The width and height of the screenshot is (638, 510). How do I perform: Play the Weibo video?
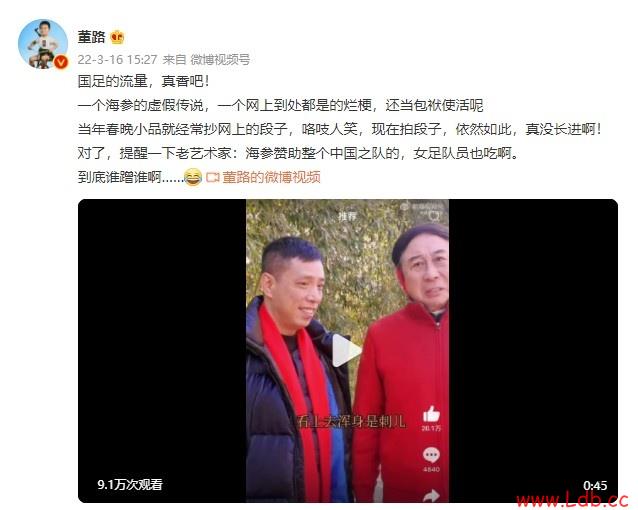pyautogui.click(x=347, y=350)
